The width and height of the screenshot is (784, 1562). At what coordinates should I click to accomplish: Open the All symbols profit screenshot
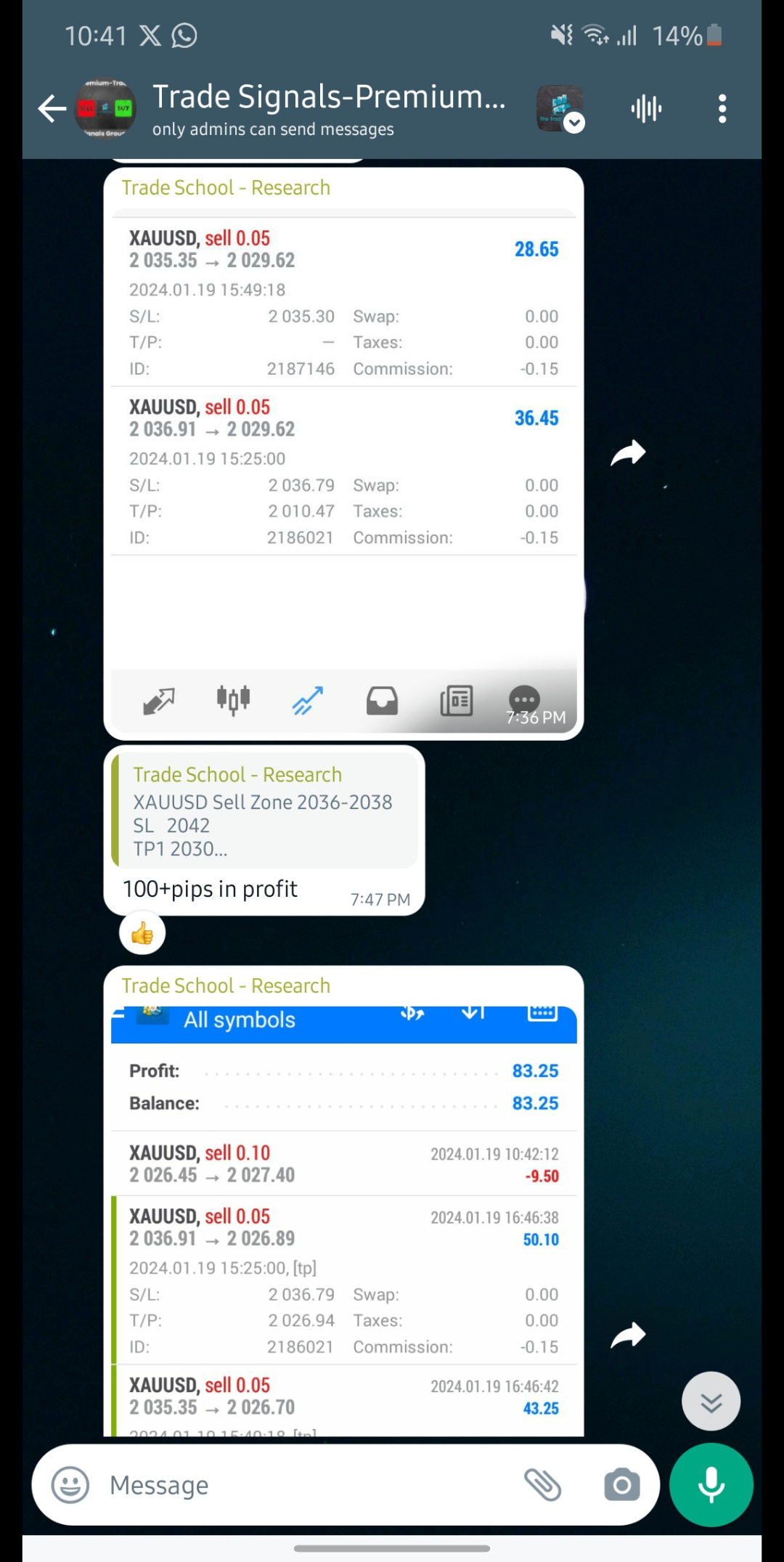click(343, 1220)
